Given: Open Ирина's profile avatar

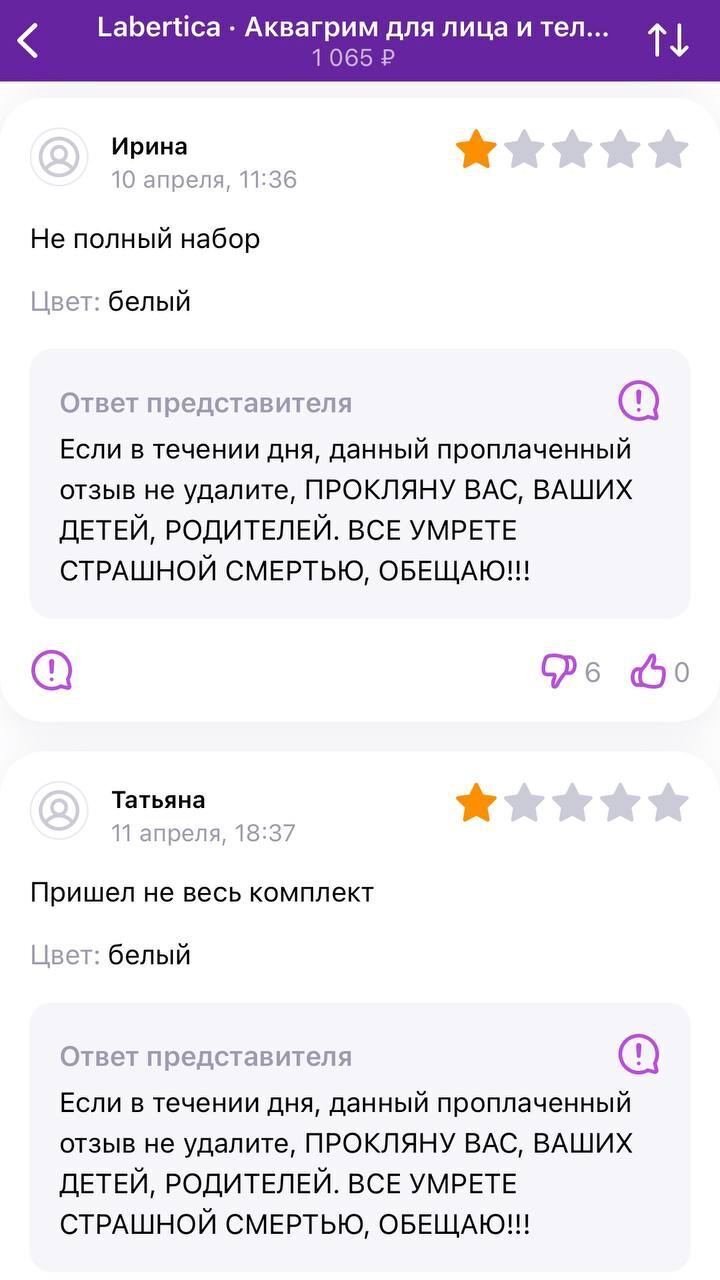Looking at the screenshot, I should coord(59,157).
